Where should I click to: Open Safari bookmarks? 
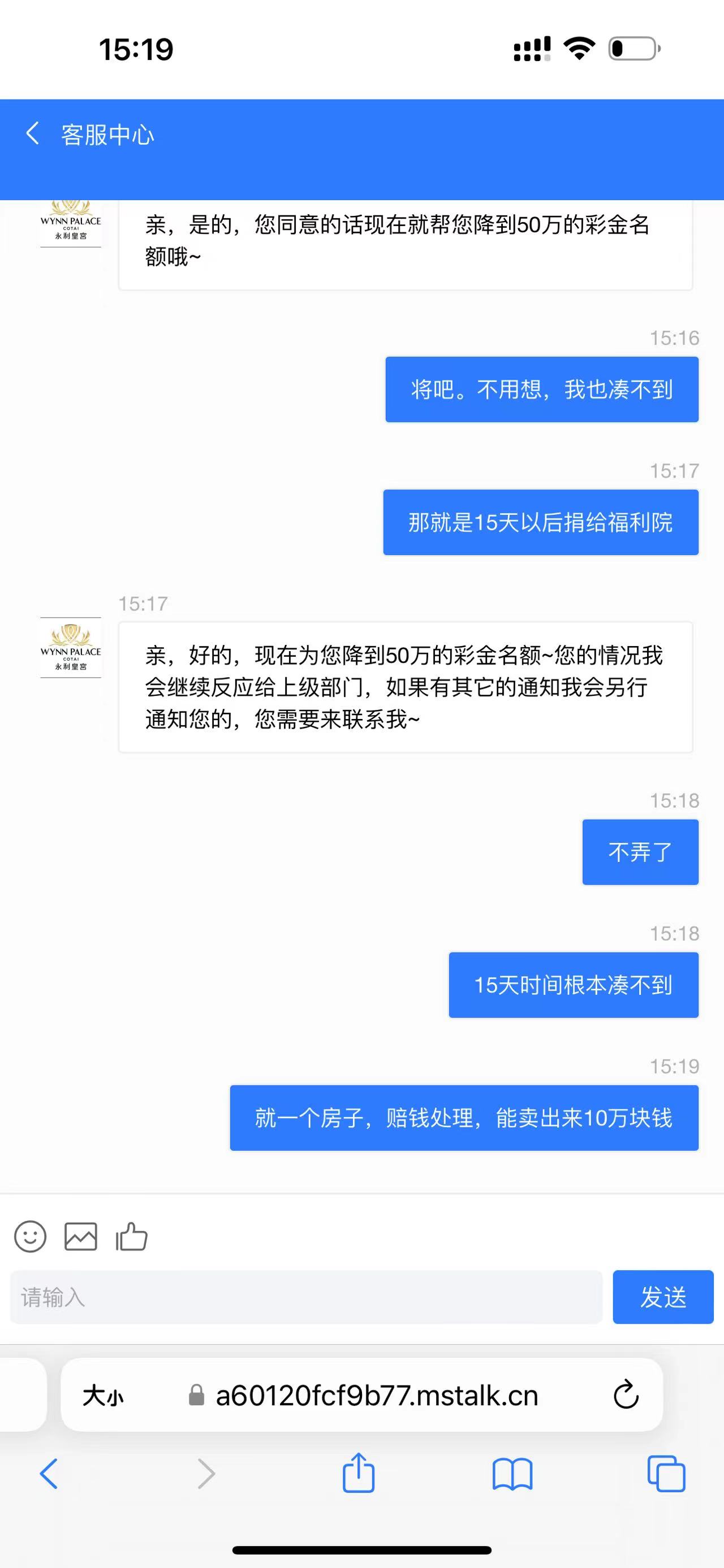point(512,1474)
